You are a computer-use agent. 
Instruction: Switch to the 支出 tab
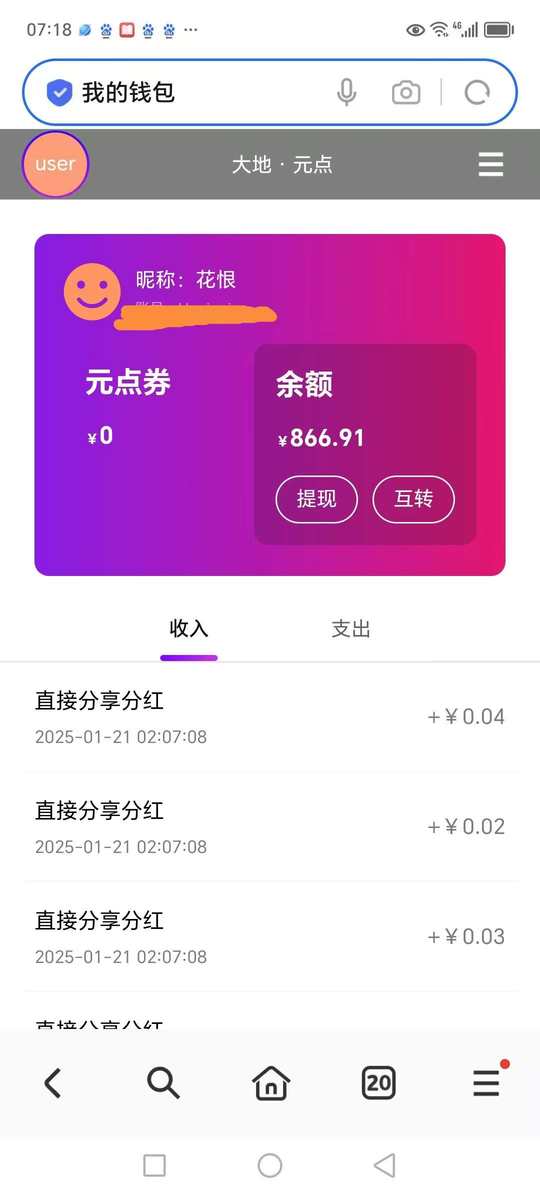(351, 629)
